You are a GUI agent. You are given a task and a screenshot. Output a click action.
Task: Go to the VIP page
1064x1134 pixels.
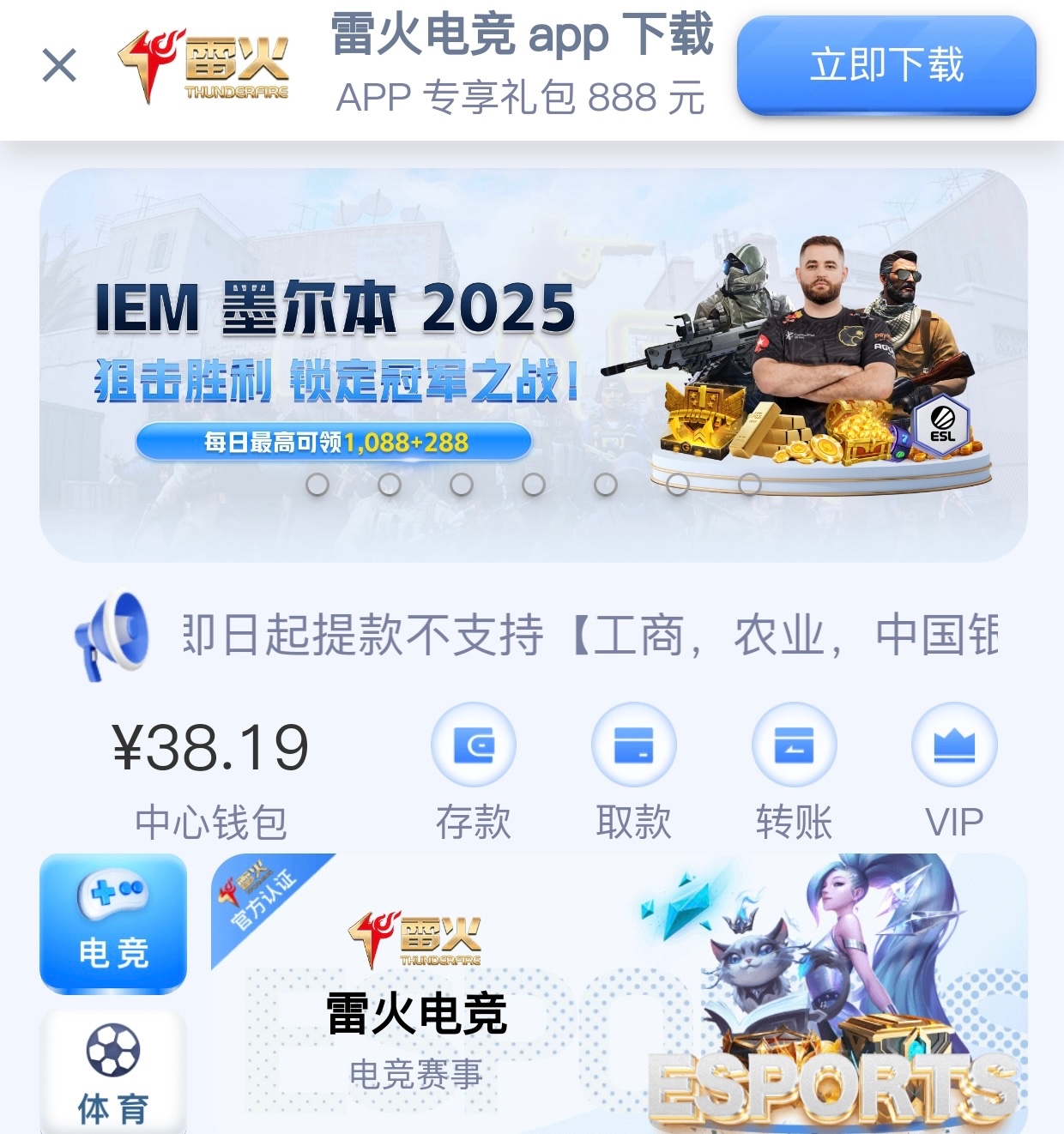[954, 745]
